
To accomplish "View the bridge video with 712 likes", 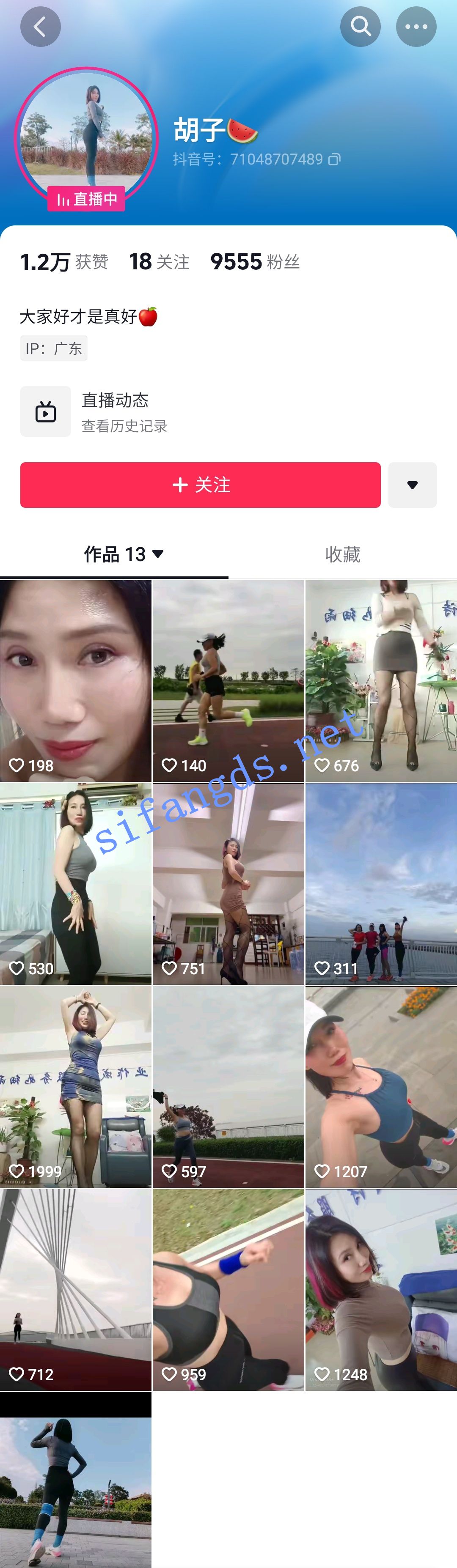I will 76,1289.
